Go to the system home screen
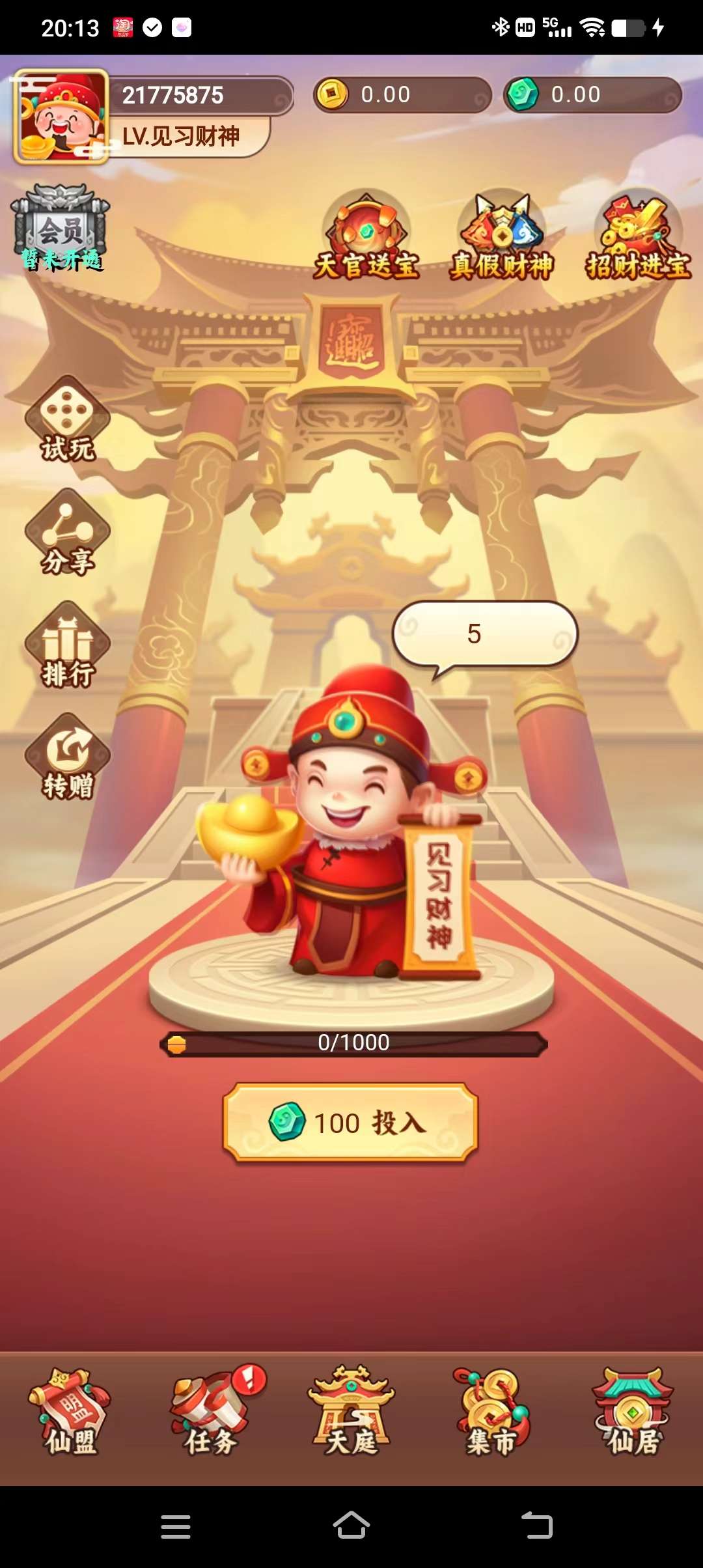703x1568 pixels. tap(351, 1525)
